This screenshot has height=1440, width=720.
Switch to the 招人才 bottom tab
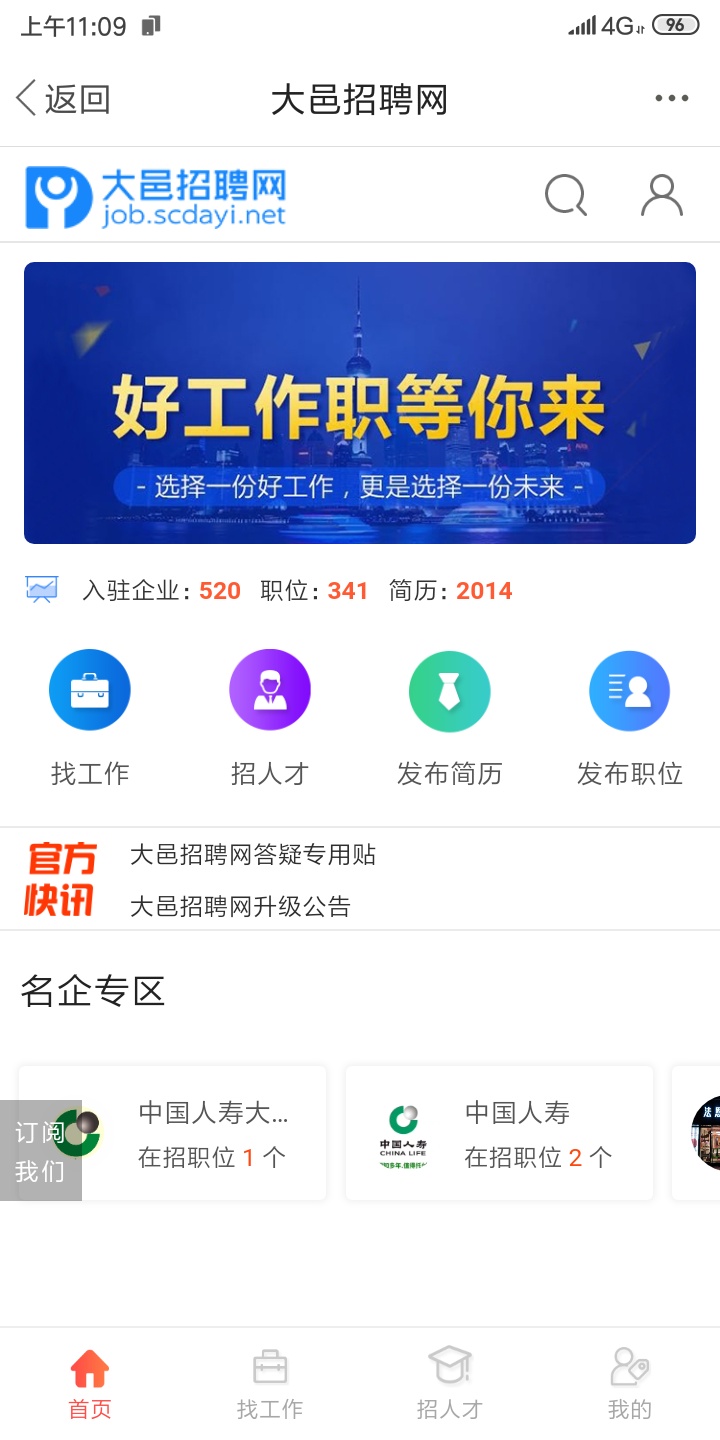[450, 1385]
